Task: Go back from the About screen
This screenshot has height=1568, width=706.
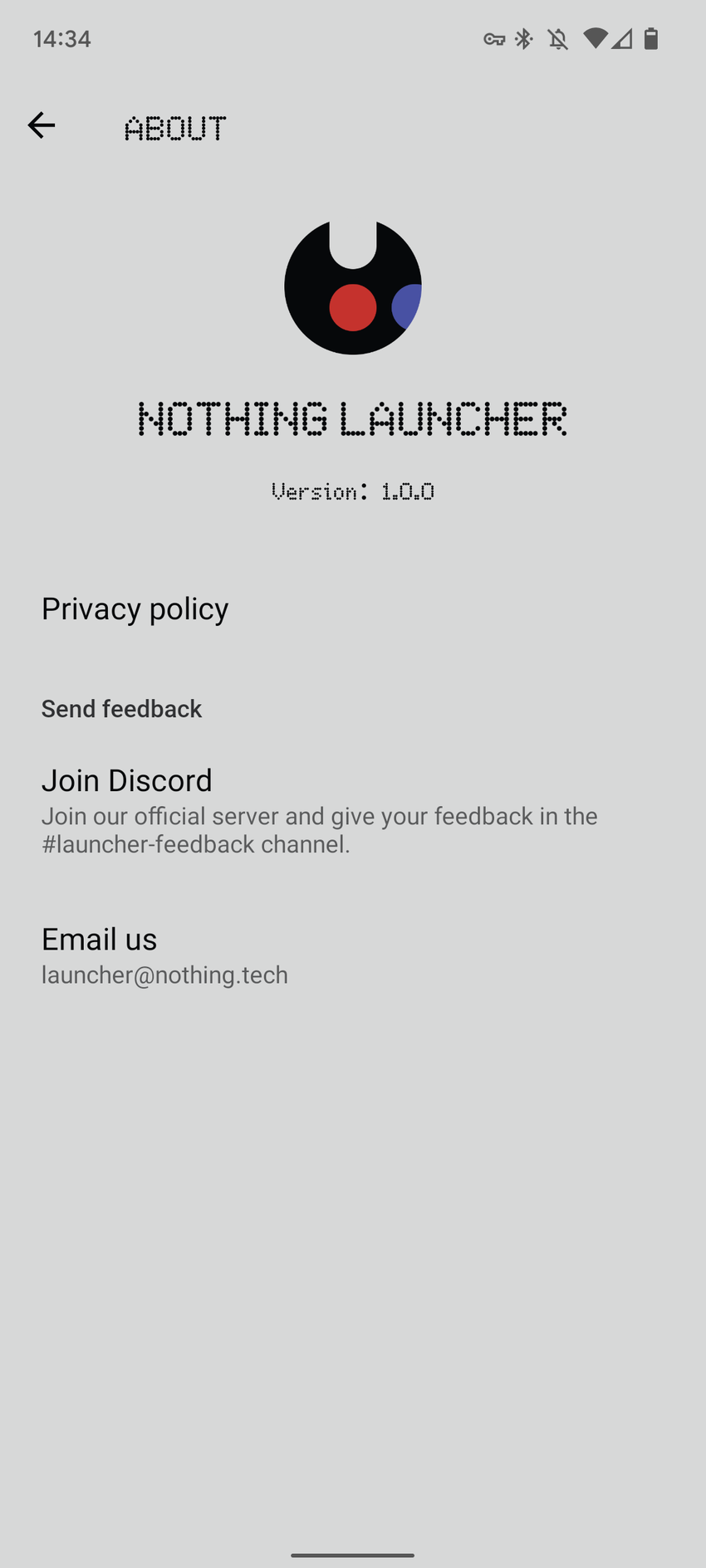Action: (41, 126)
